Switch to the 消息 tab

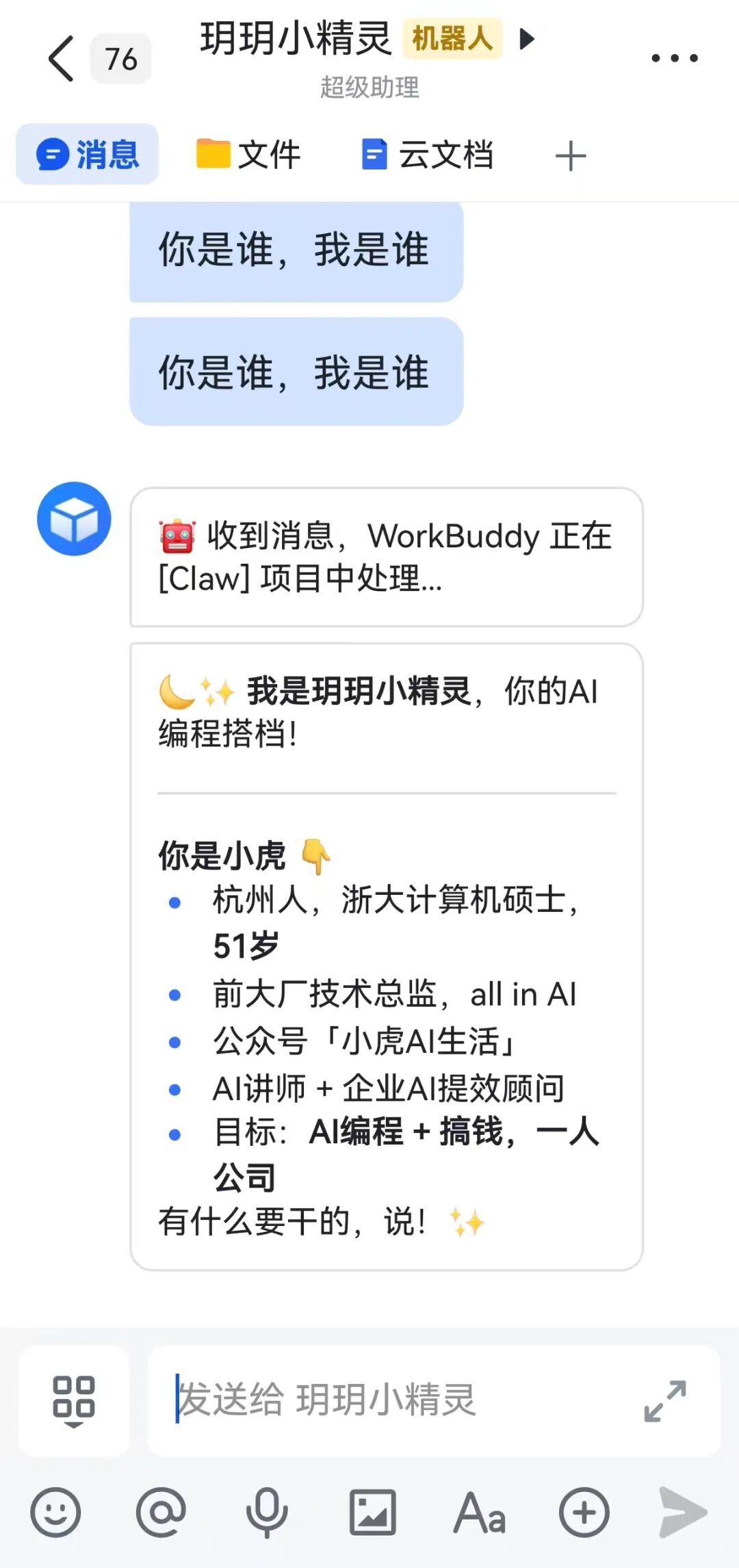[88, 155]
